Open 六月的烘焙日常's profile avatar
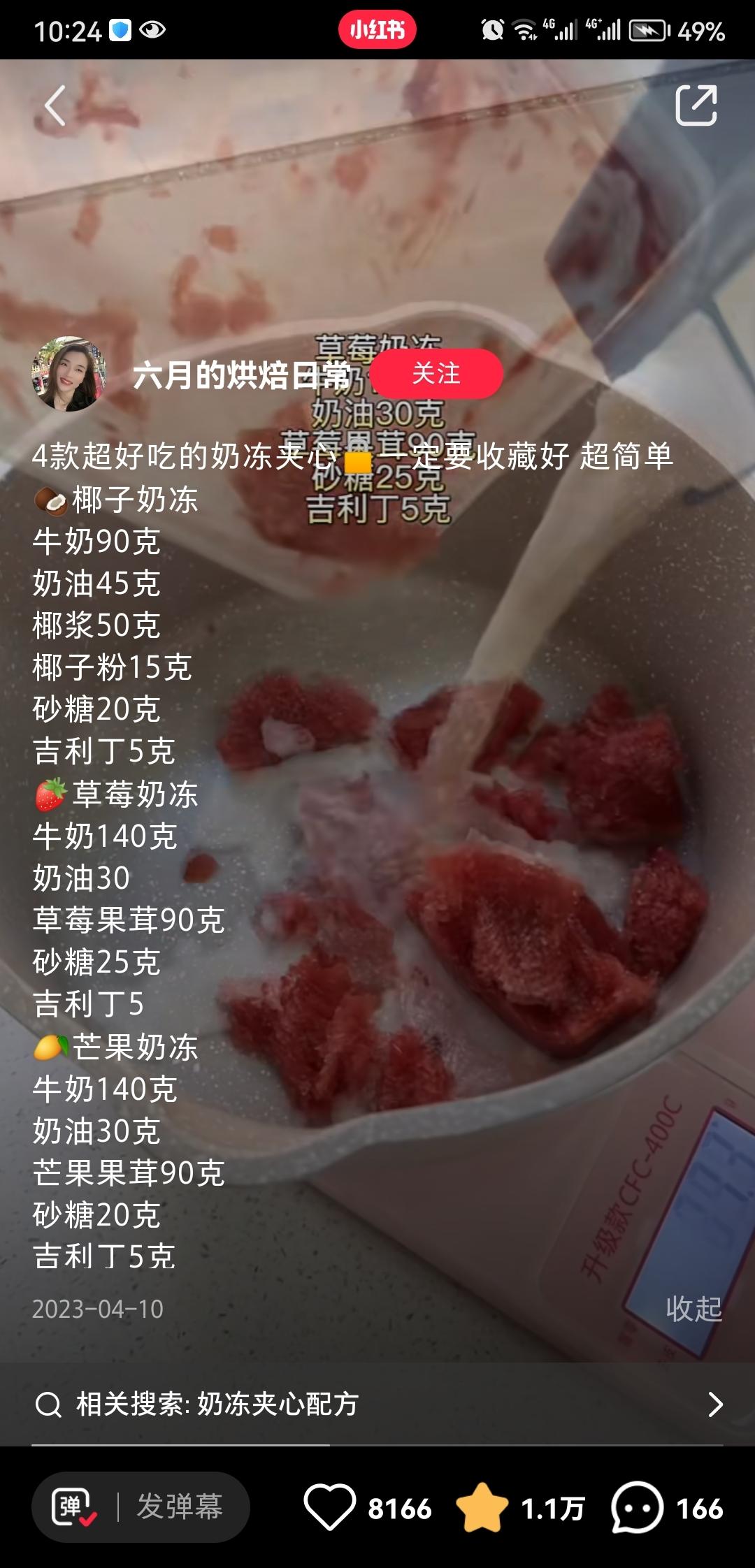Screen dimensions: 755x1568 tap(69, 375)
